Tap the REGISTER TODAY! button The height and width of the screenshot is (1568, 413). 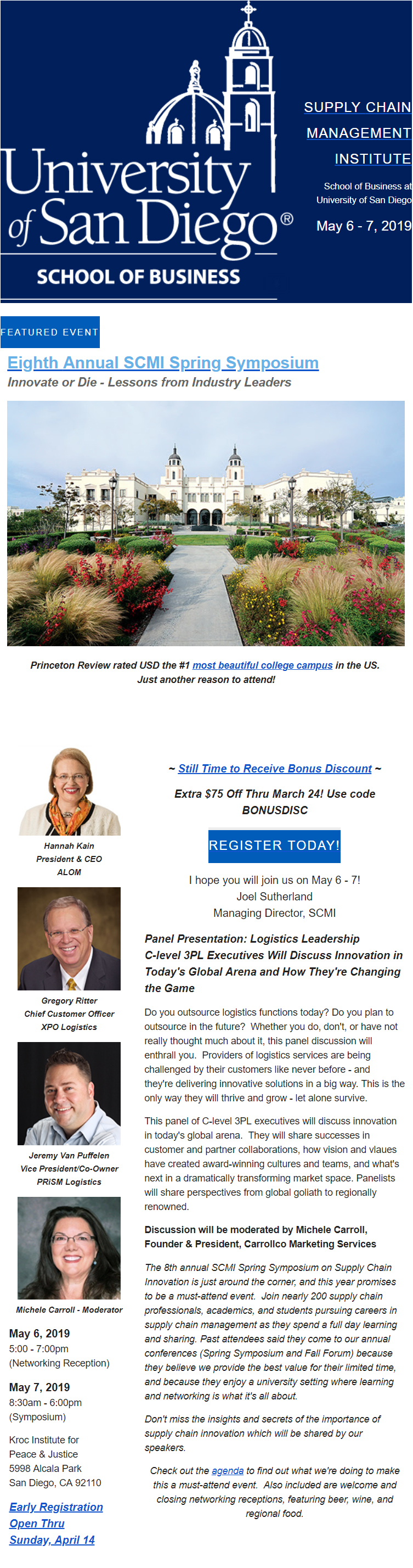(274, 845)
